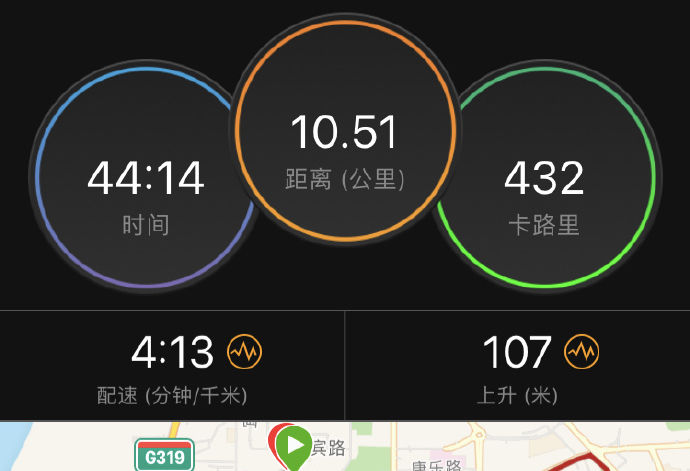Open the route map preview

tap(345, 447)
